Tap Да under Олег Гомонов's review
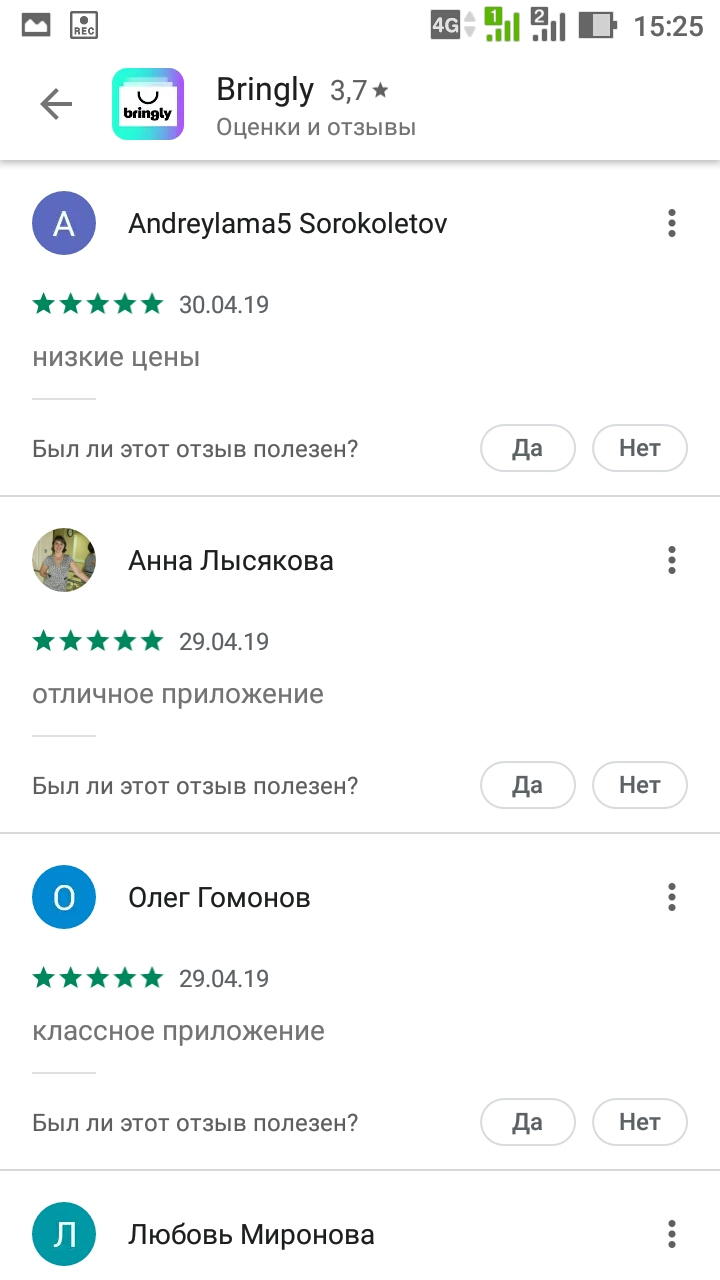720x1280 pixels. coord(528,1122)
